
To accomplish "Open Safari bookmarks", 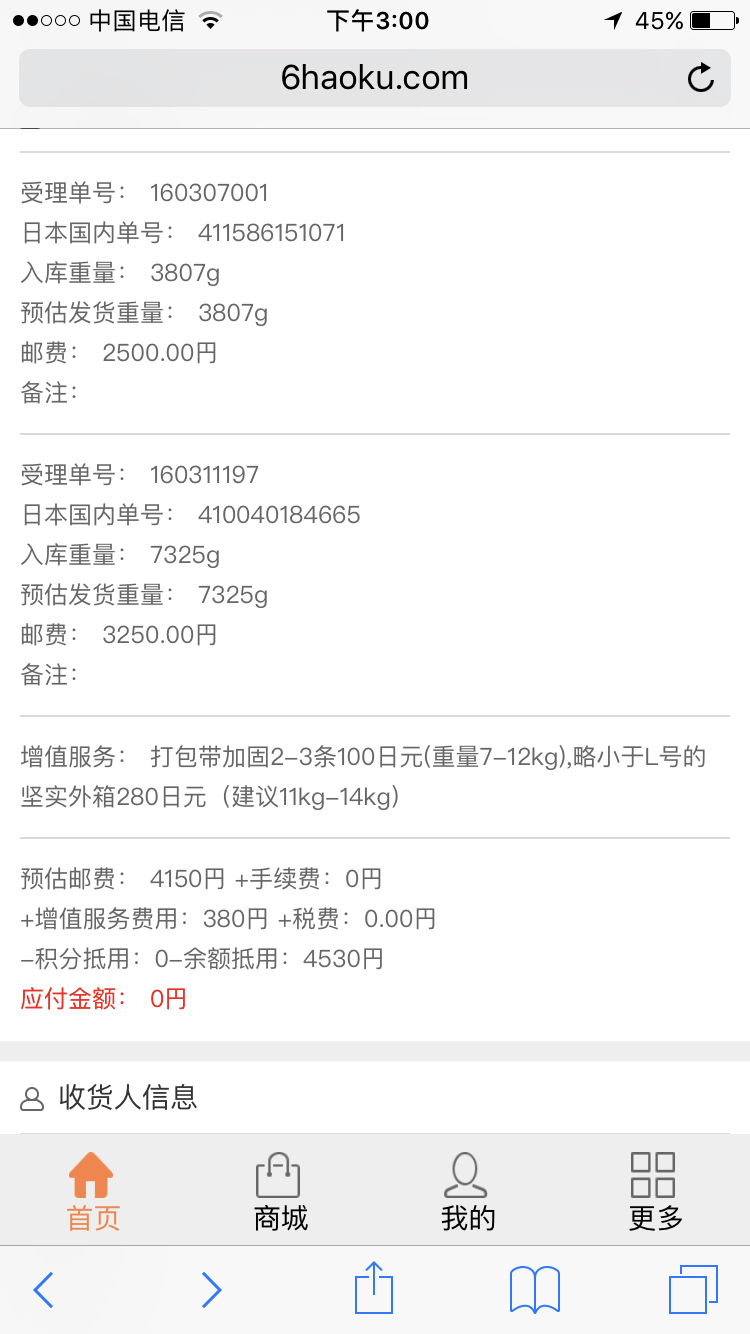I will (x=535, y=1290).
